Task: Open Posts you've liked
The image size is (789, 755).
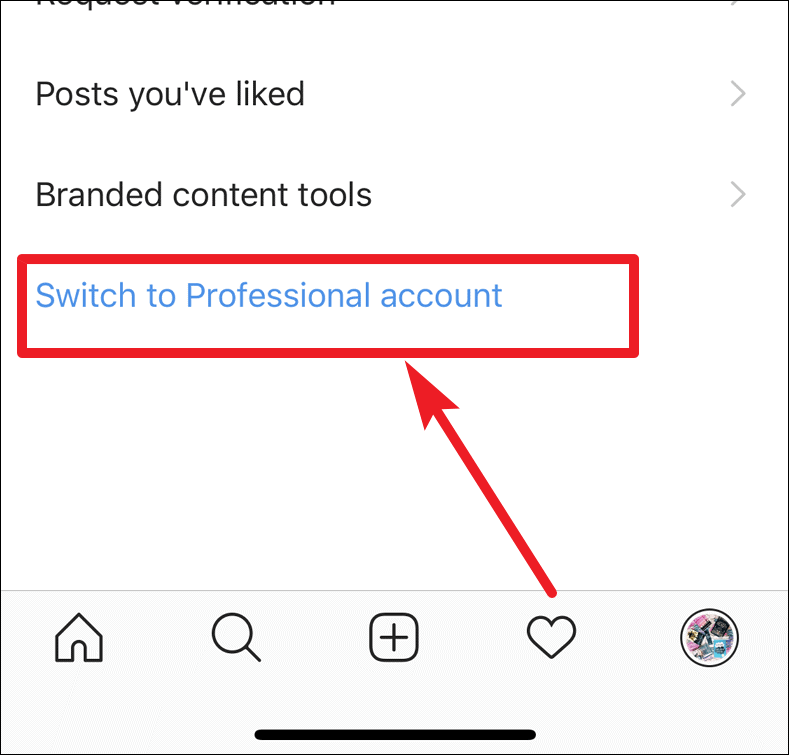Action: tap(394, 94)
